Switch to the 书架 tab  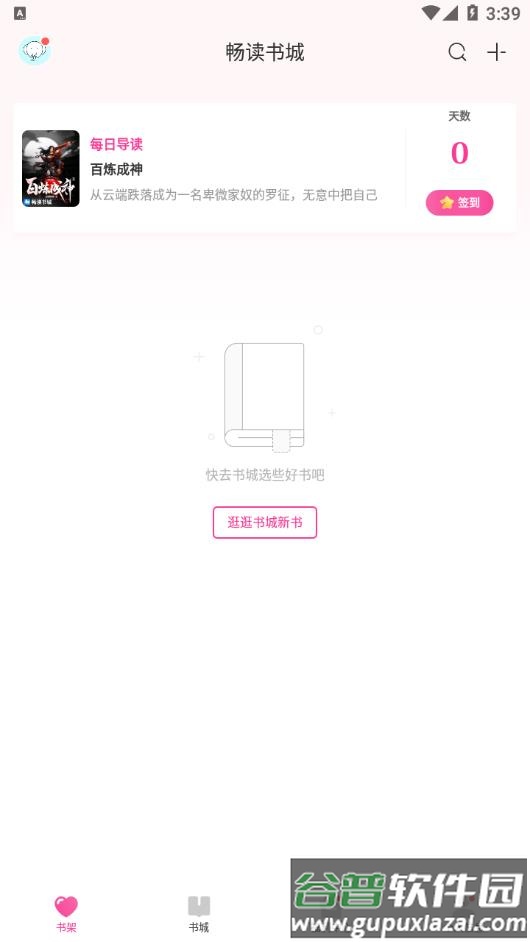pos(66,913)
